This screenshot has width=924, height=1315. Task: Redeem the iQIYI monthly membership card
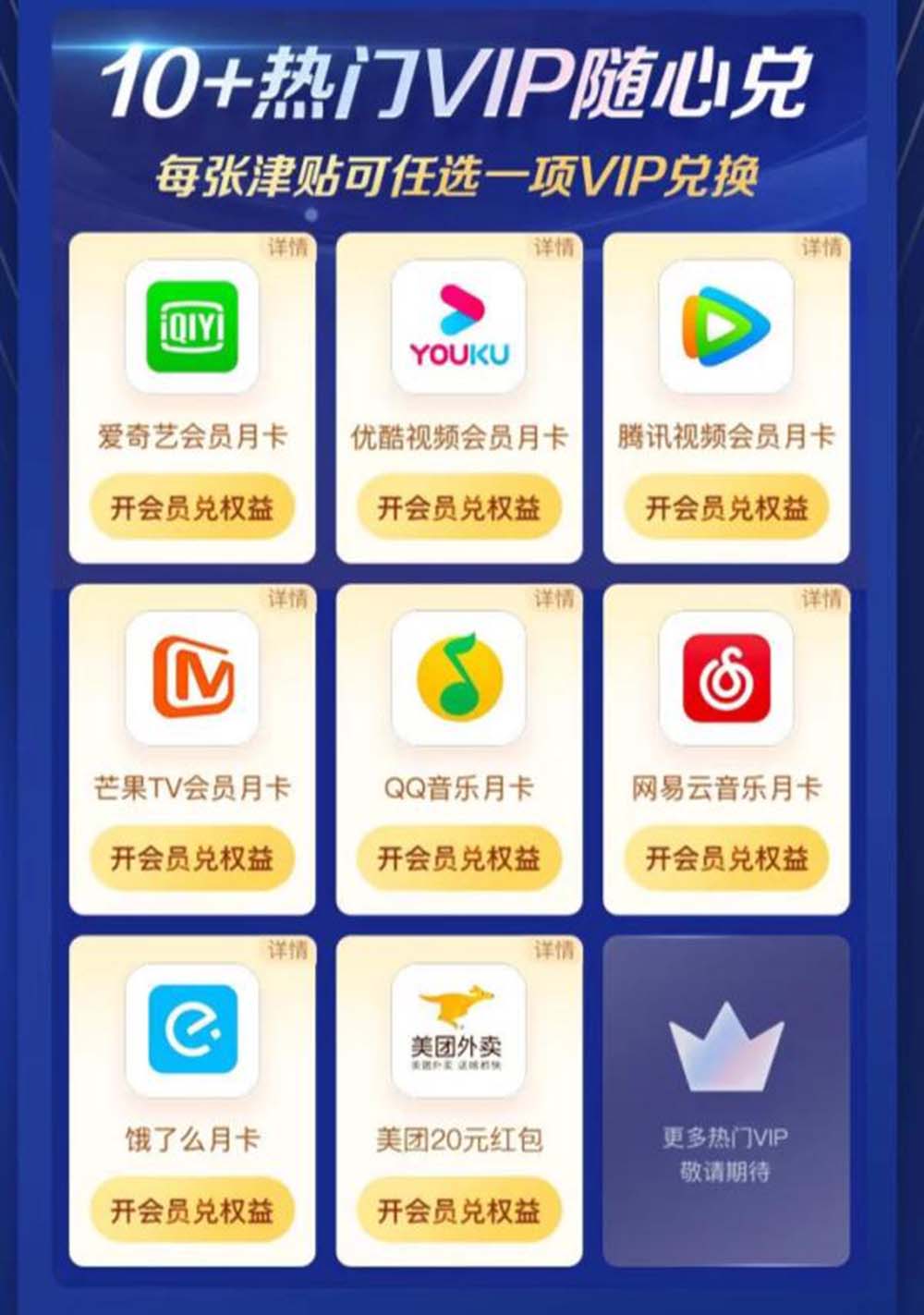pos(191,507)
